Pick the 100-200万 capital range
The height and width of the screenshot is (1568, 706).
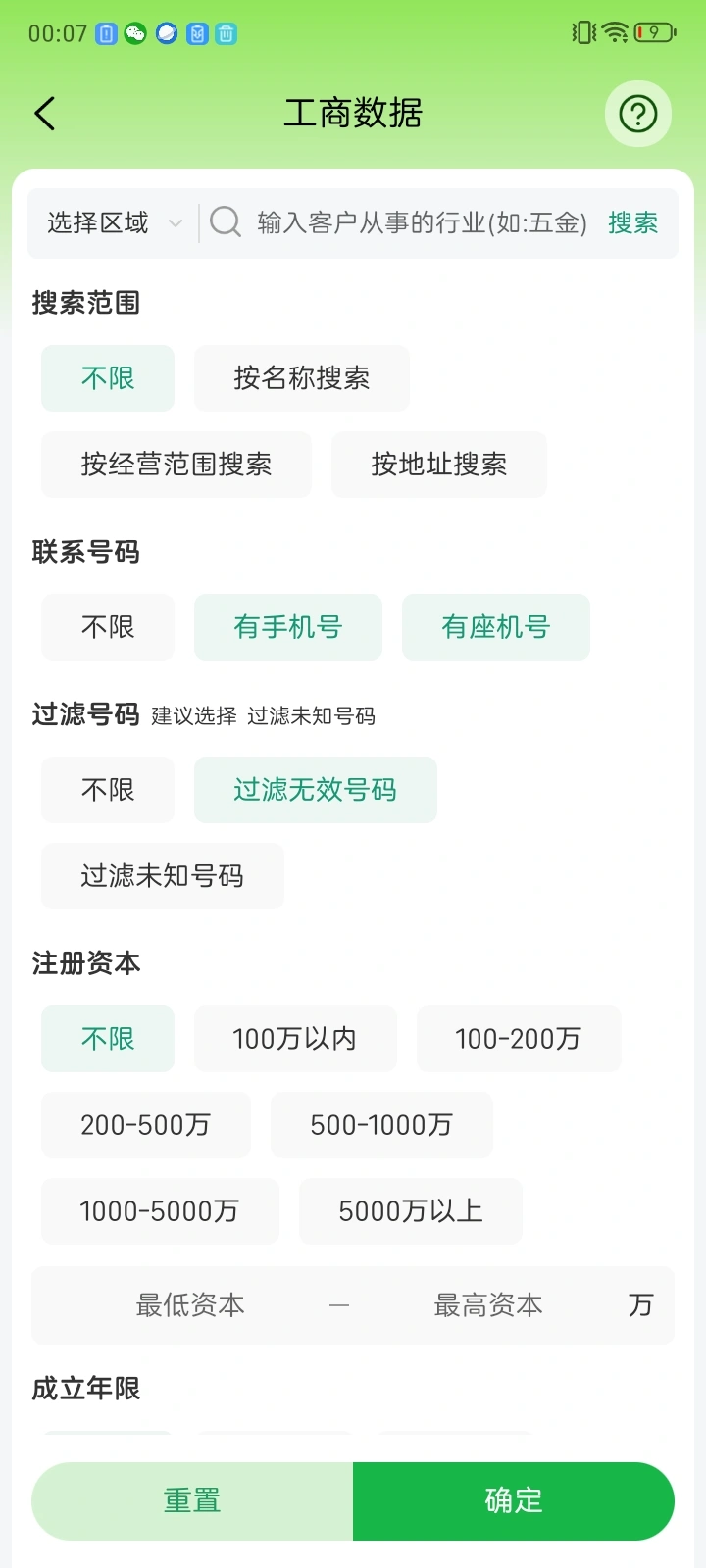[x=518, y=1039]
